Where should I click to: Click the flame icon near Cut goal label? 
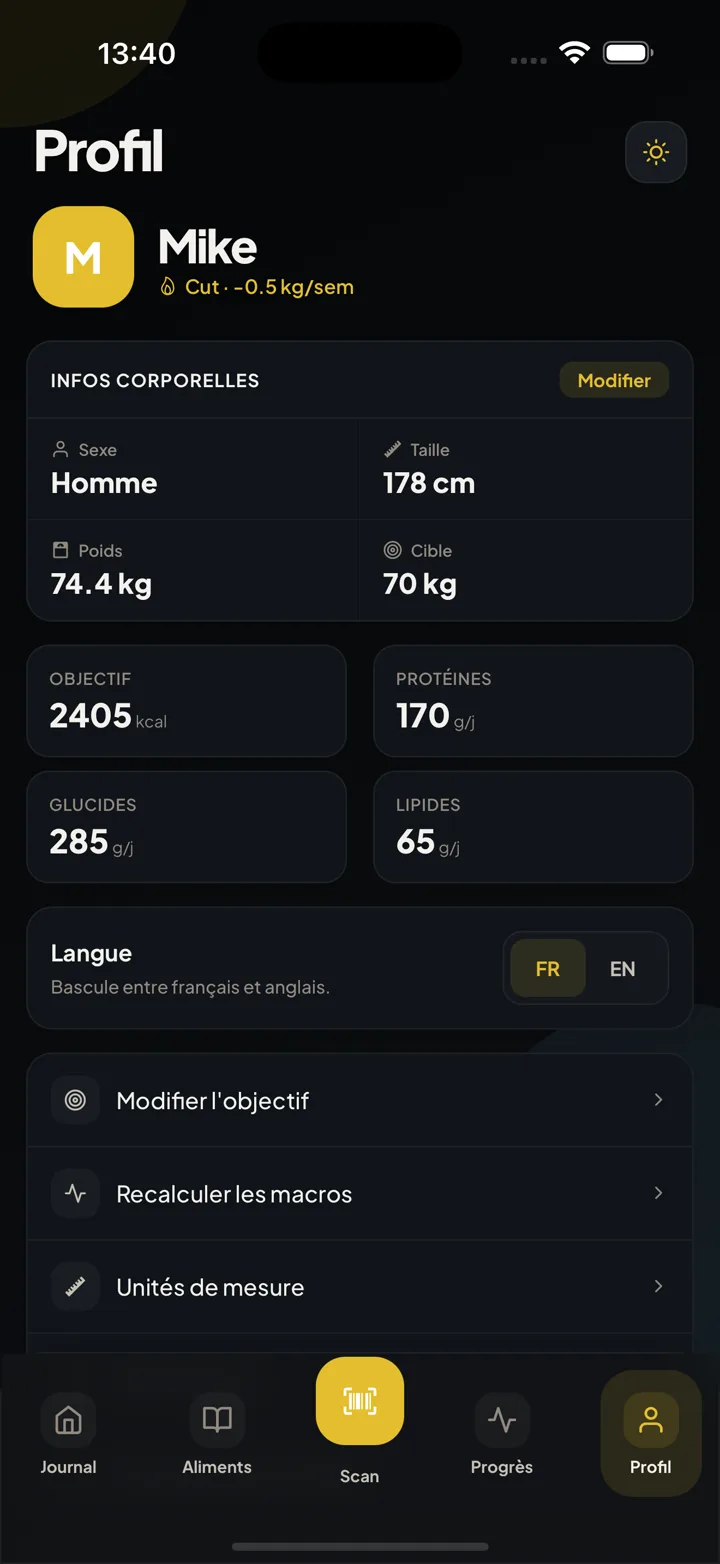click(x=168, y=287)
